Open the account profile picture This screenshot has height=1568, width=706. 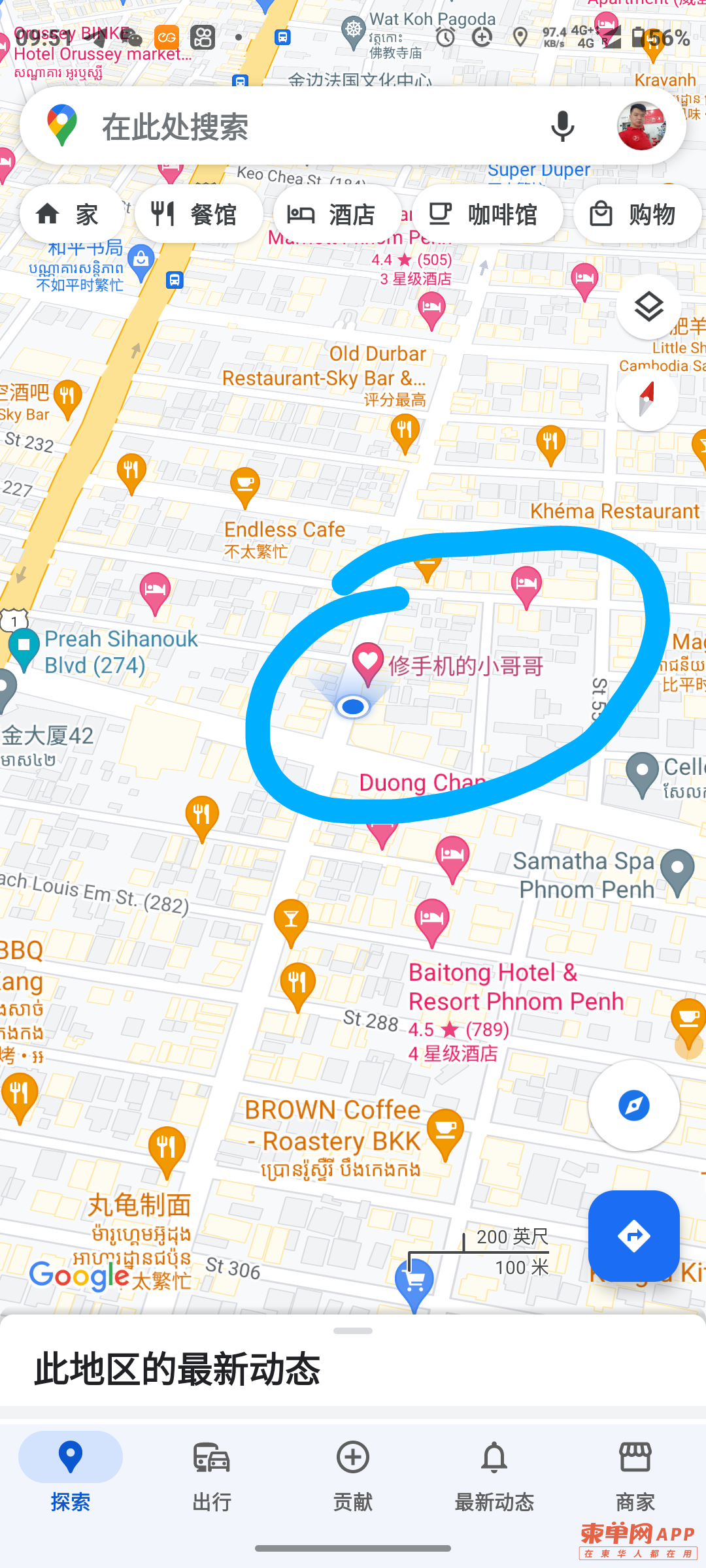[x=641, y=126]
